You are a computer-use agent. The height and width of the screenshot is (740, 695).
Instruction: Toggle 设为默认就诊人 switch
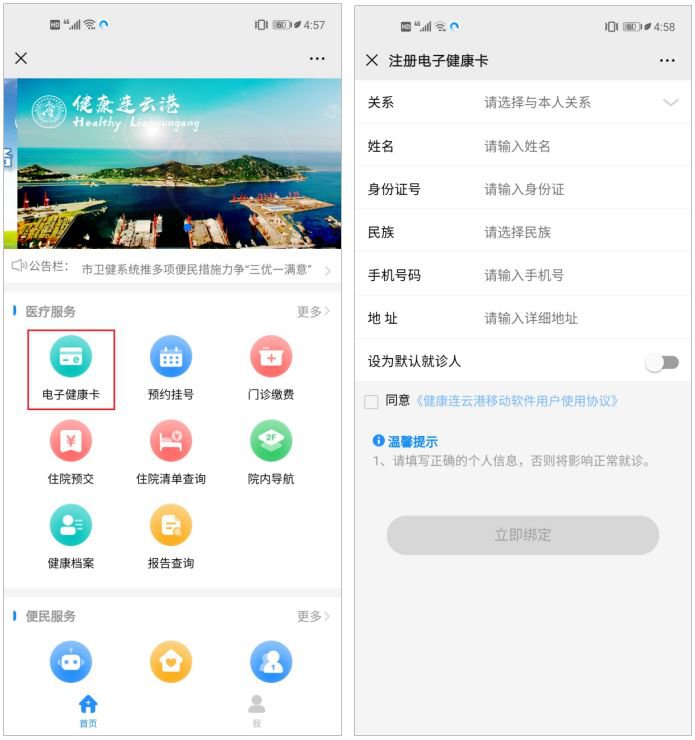pos(662,362)
